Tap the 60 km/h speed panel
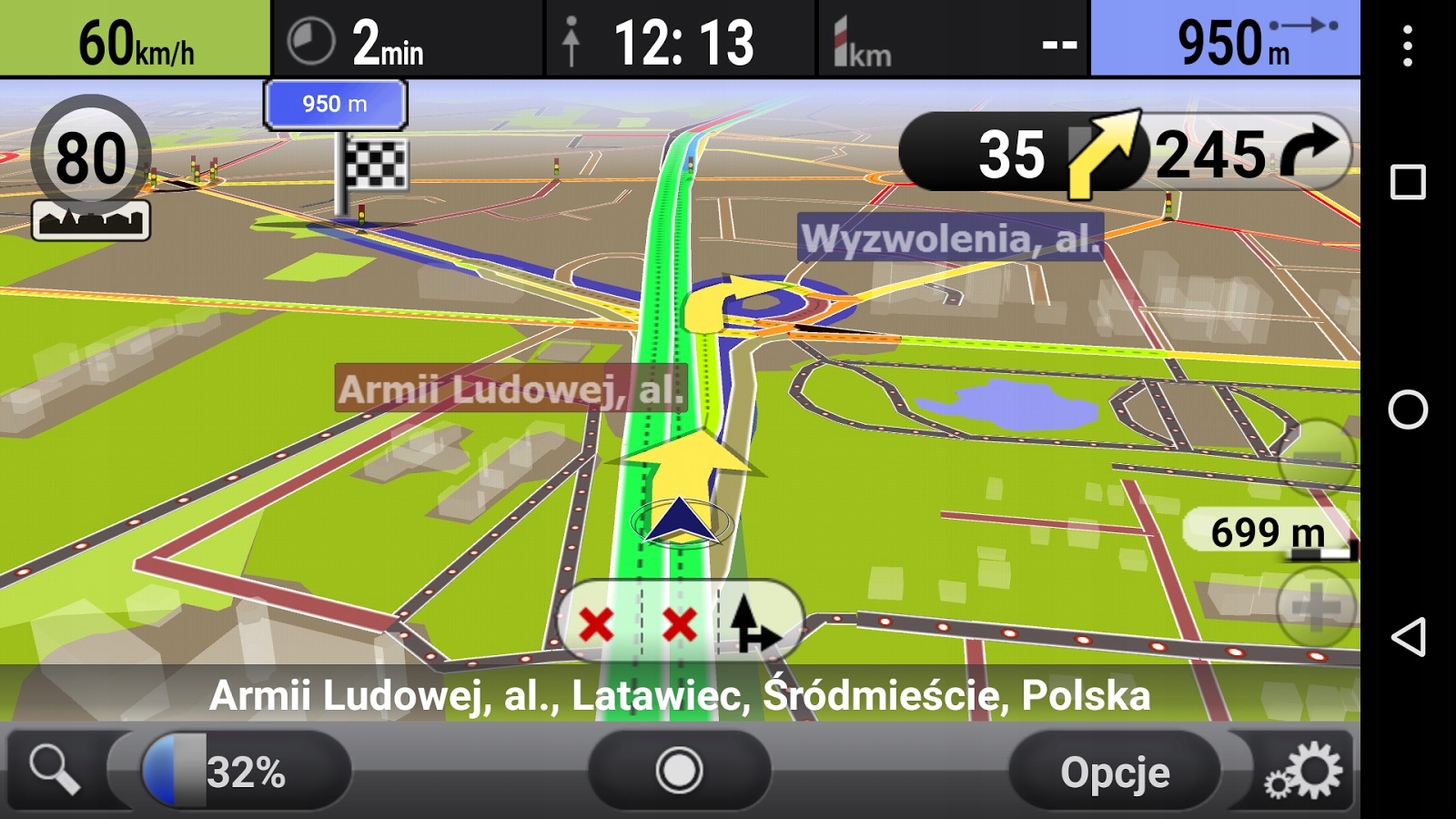Screen dimensions: 1456x819 [x=135, y=40]
